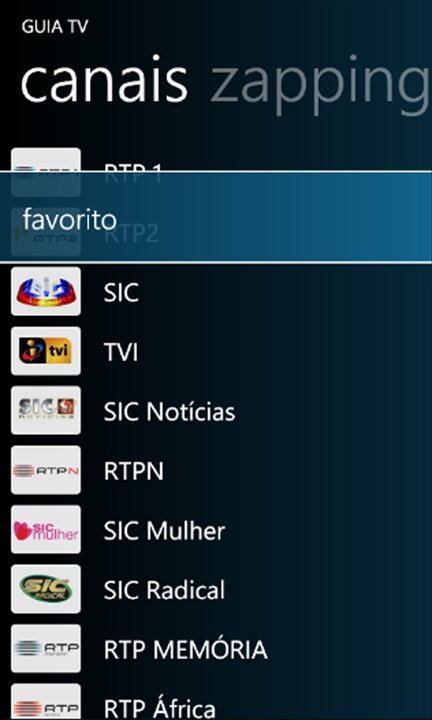
Task: Switch to the zapping tab
Action: pos(320,83)
